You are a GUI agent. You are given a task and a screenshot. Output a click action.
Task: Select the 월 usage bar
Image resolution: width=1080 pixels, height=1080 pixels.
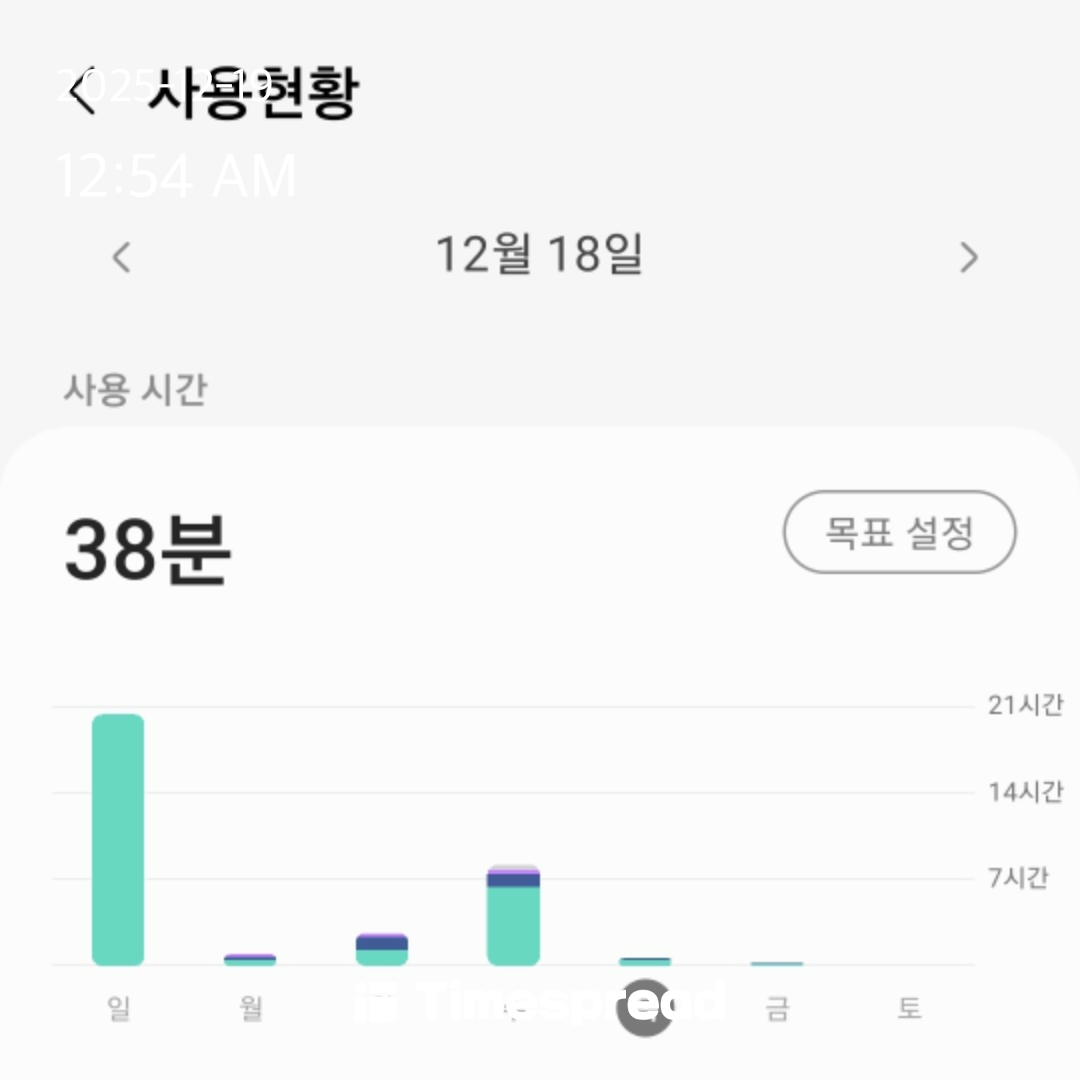tap(250, 960)
